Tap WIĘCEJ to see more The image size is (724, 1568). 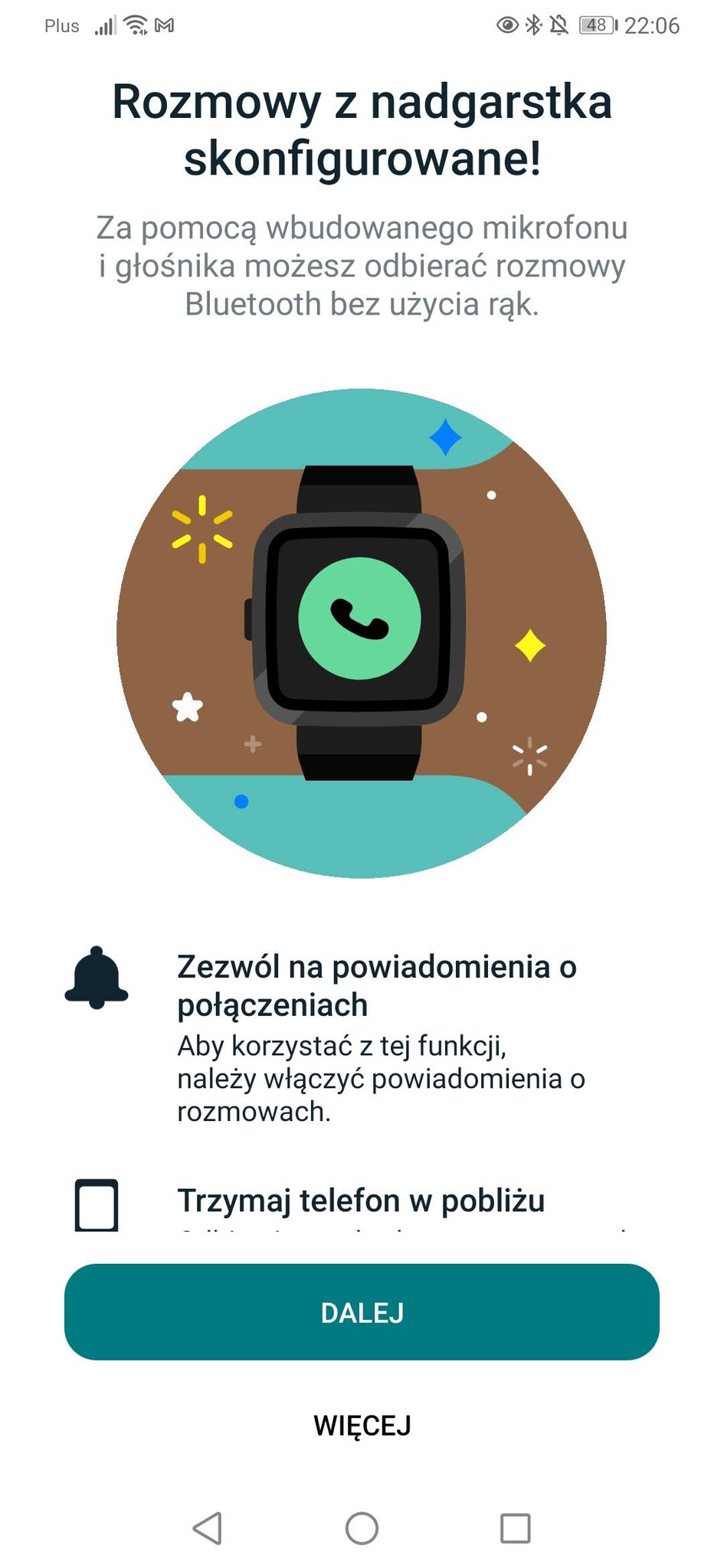[x=362, y=1426]
